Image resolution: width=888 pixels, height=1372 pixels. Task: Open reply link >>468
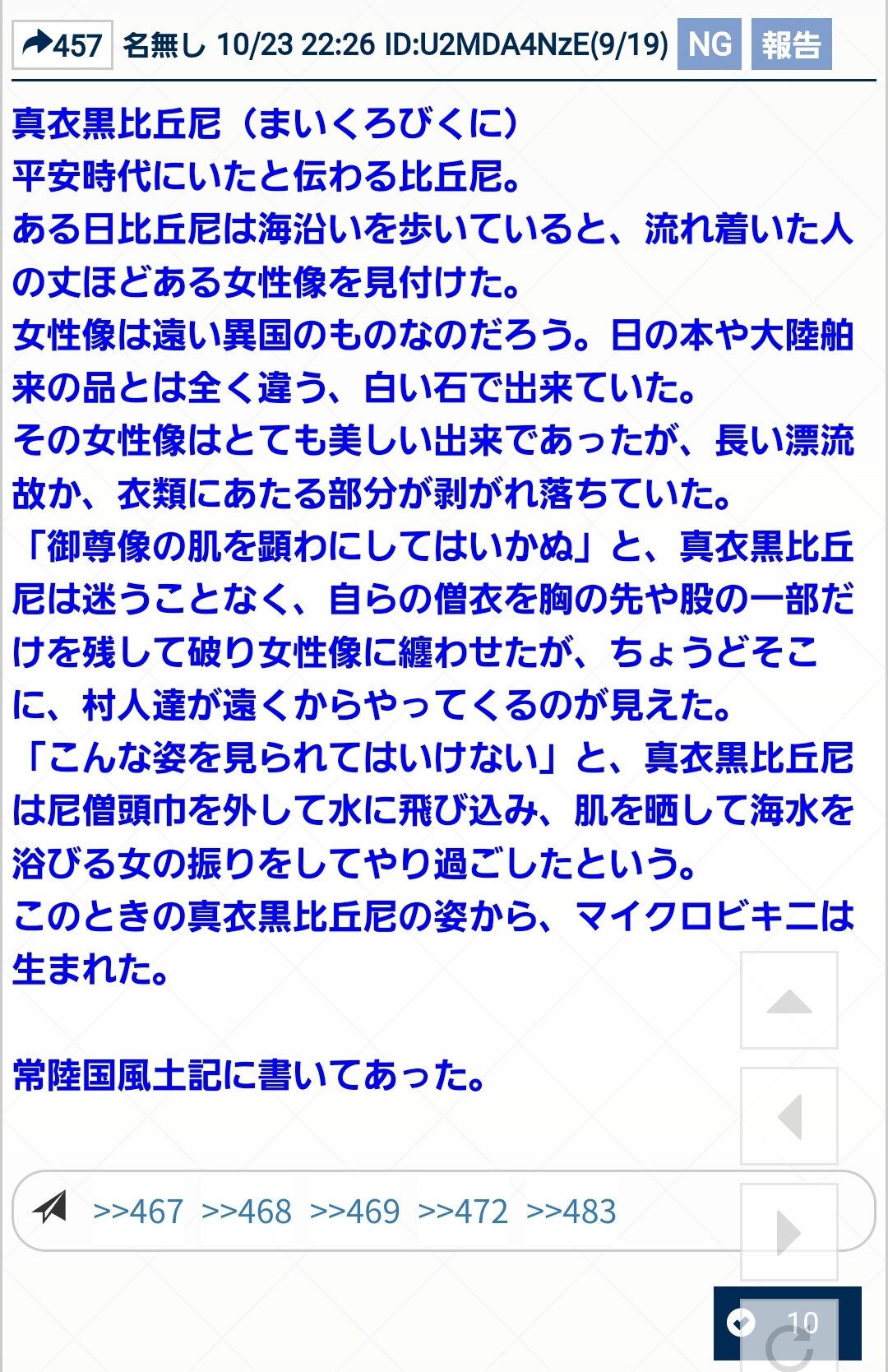pos(247,1212)
